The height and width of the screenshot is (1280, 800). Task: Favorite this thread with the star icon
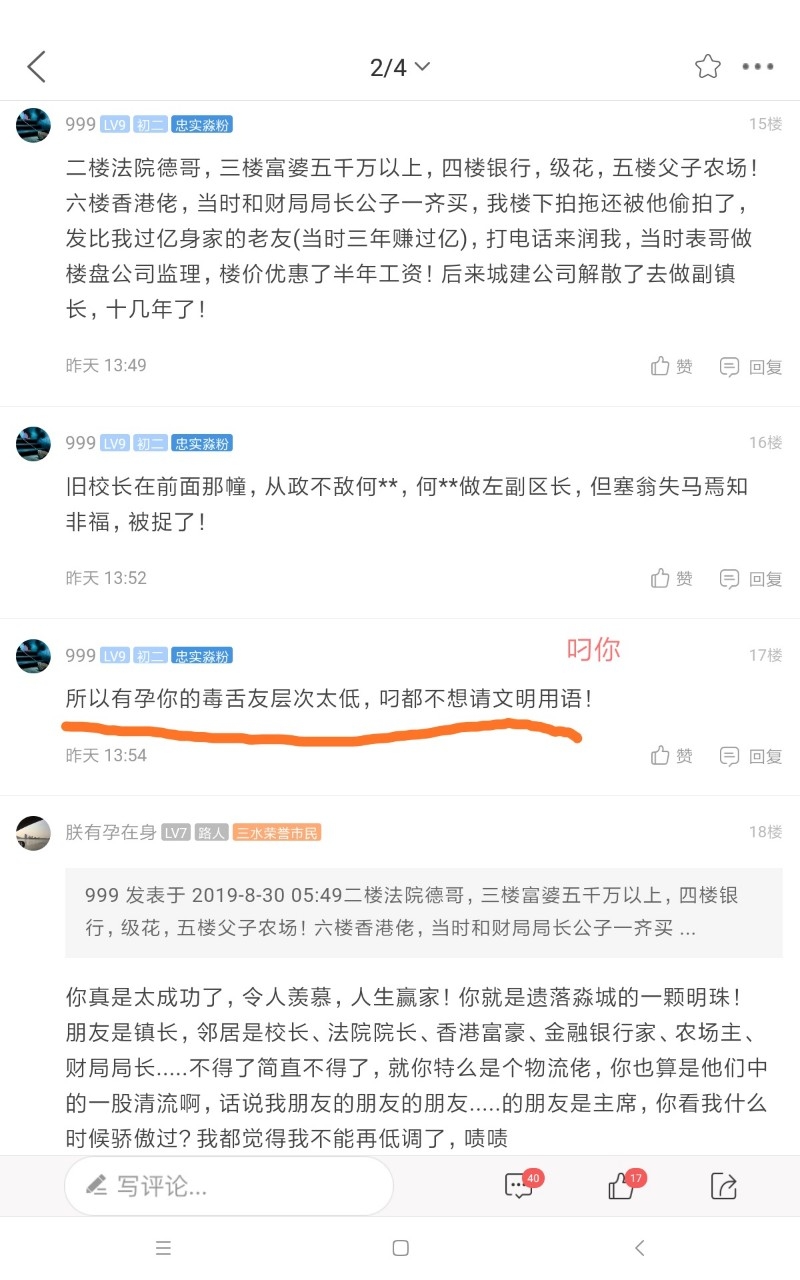coord(708,67)
